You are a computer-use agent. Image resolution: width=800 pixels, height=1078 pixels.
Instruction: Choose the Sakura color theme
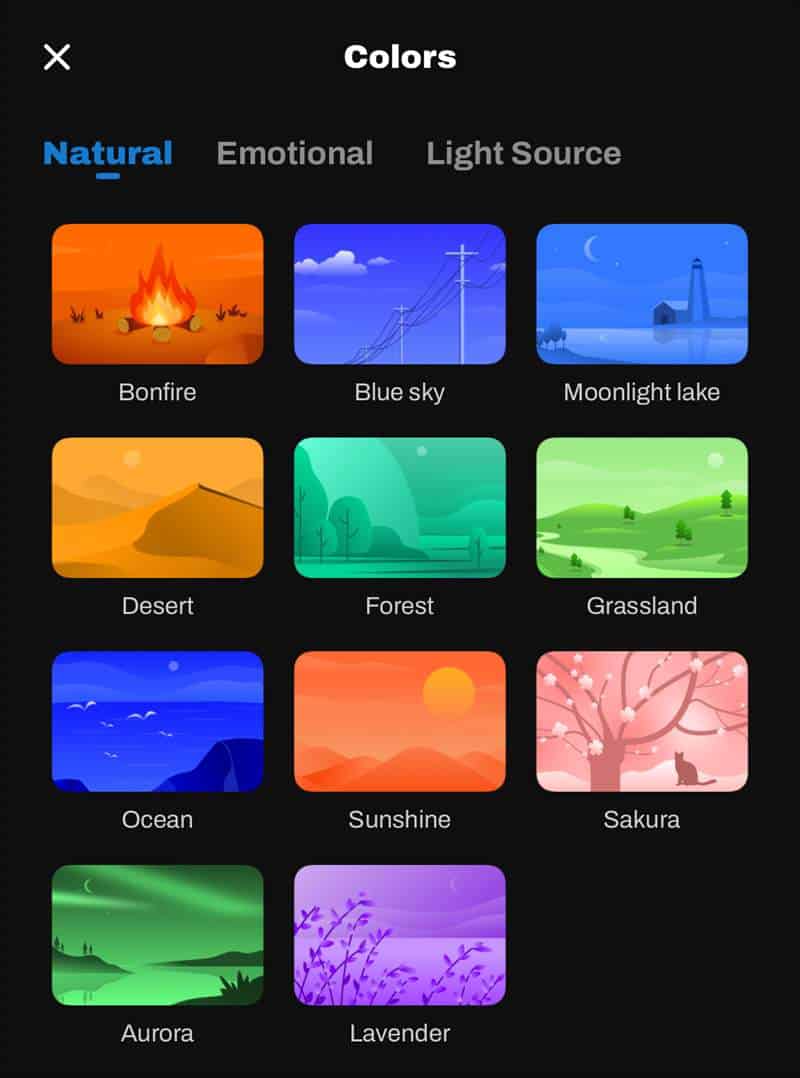tap(642, 722)
